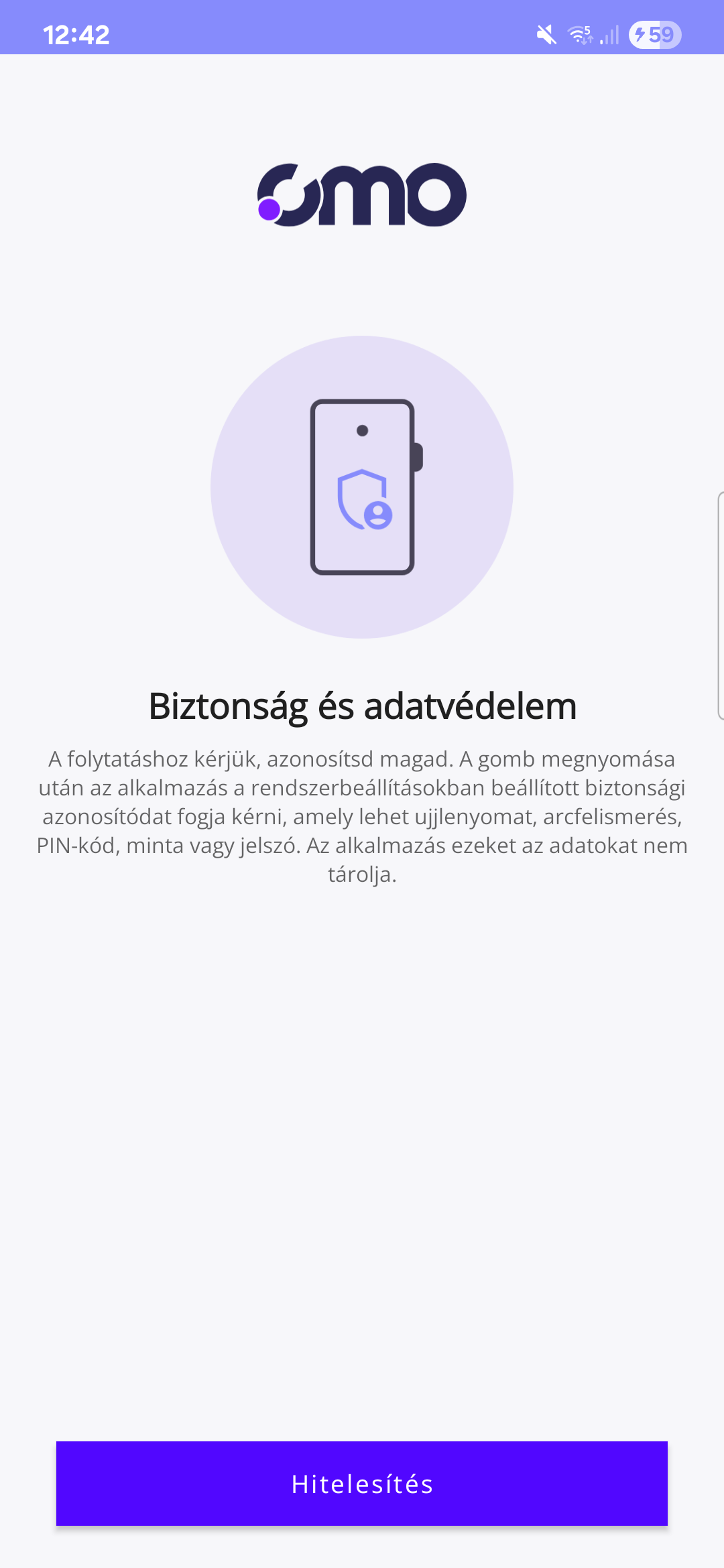The image size is (724, 1568).
Task: Click the camera dot on the phone illustration
Action: [362, 430]
